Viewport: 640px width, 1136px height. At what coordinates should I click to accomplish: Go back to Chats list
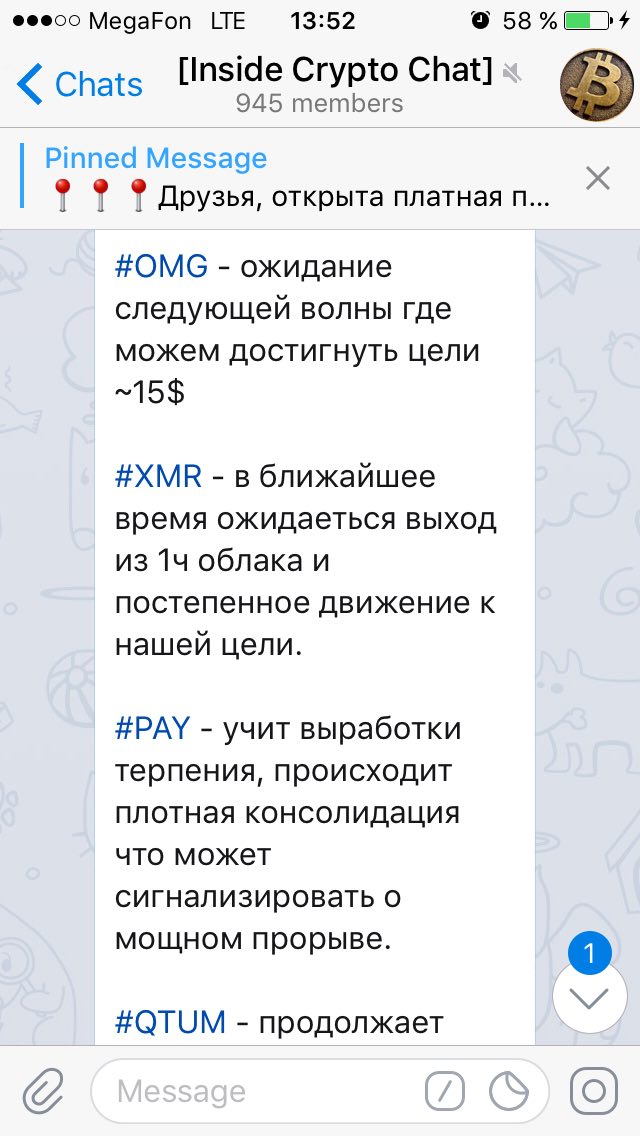tap(80, 85)
